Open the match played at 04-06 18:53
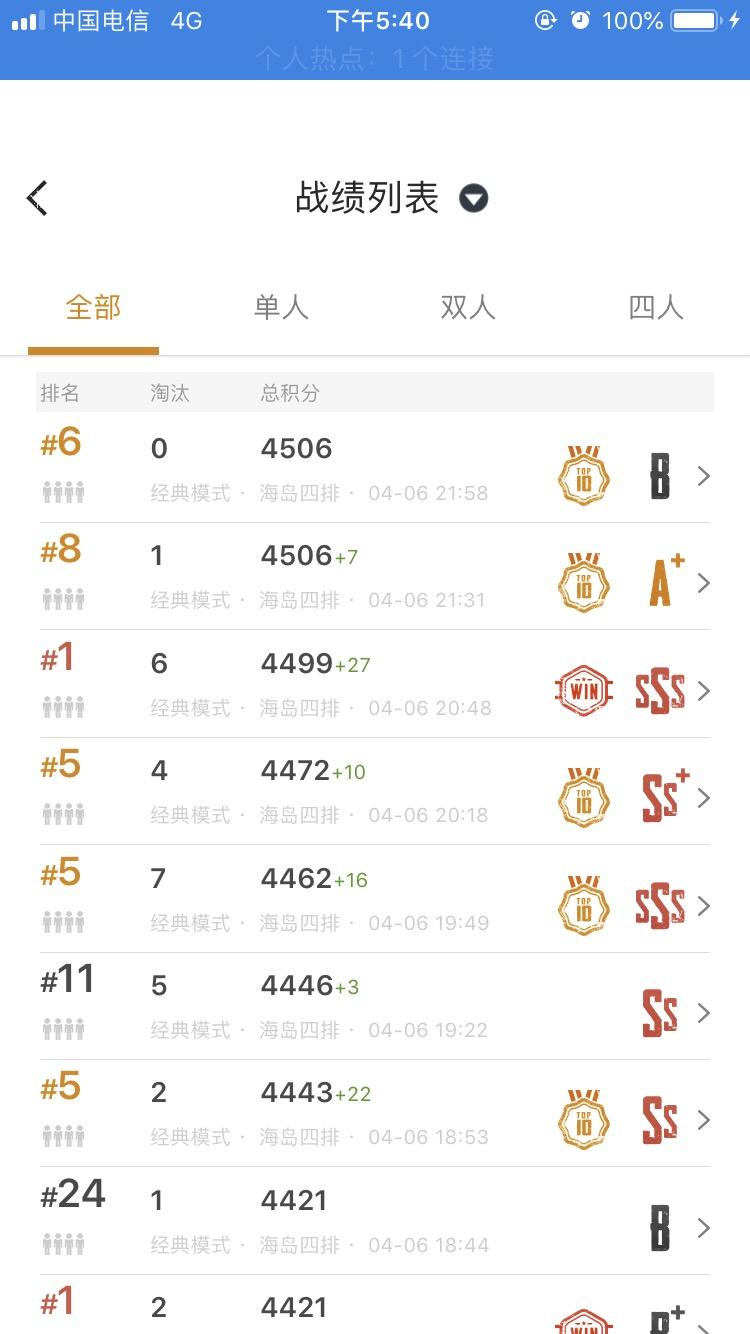The image size is (750, 1334). 375,1113
